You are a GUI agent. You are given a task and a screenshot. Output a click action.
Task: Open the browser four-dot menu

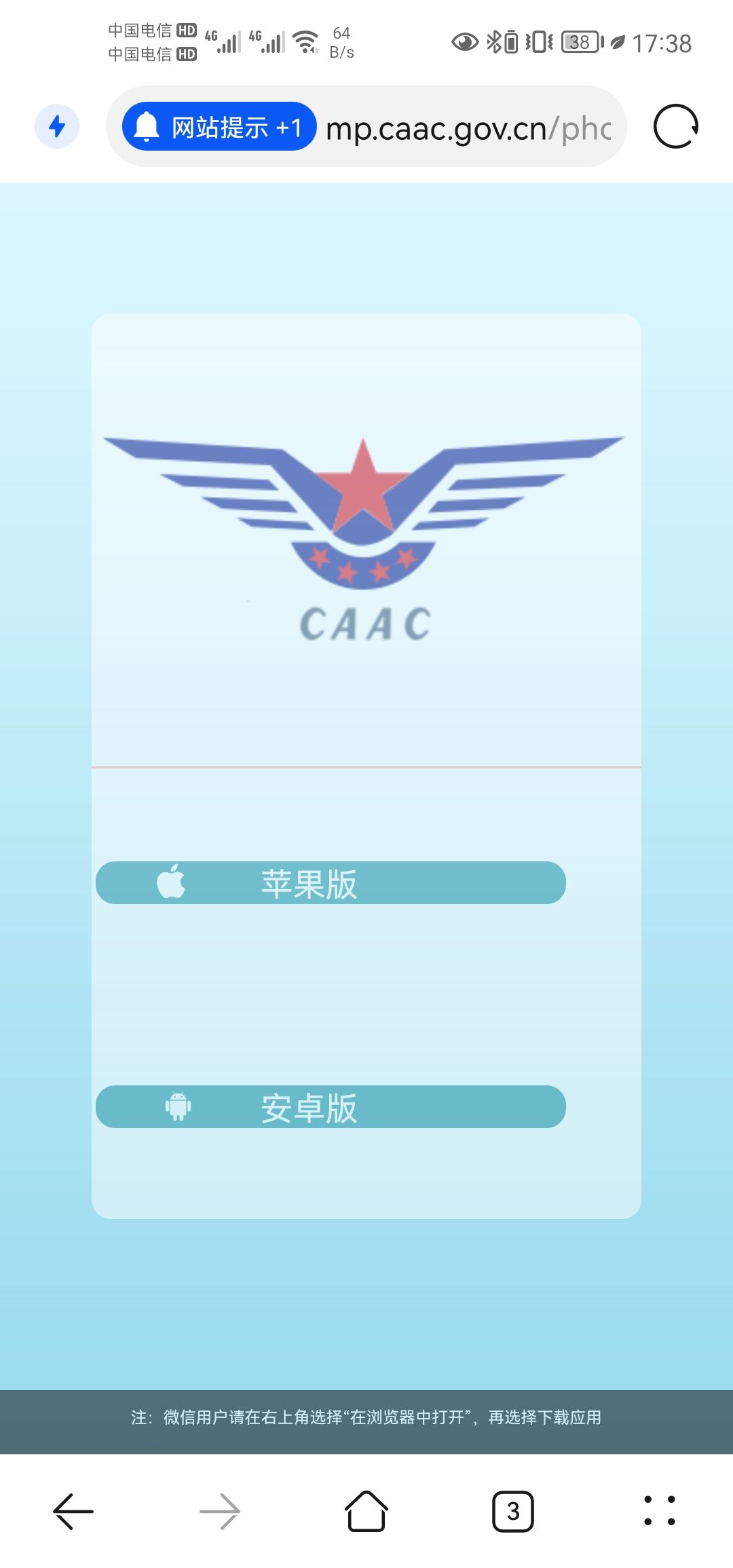659,1512
